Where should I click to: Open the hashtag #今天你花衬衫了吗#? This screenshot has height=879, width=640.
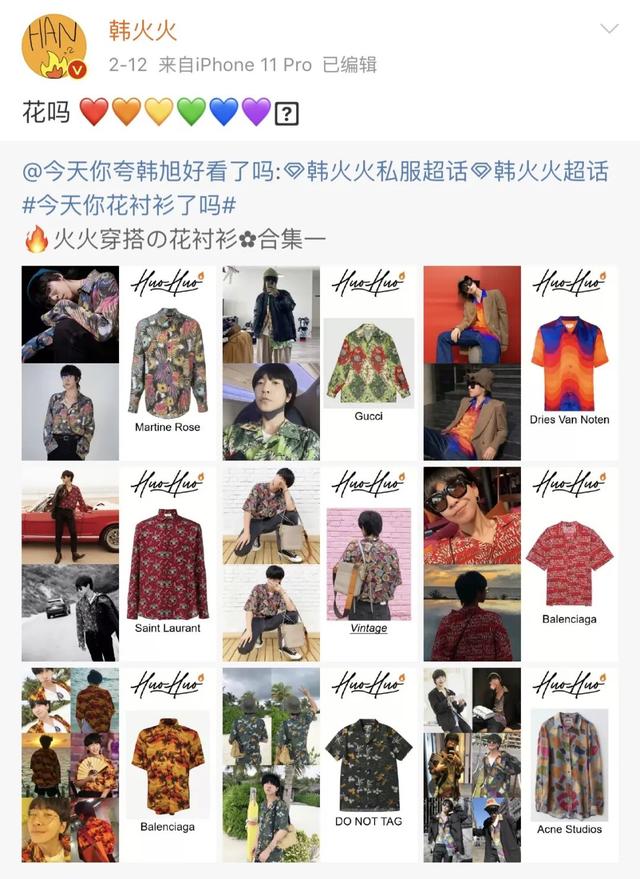coord(128,205)
